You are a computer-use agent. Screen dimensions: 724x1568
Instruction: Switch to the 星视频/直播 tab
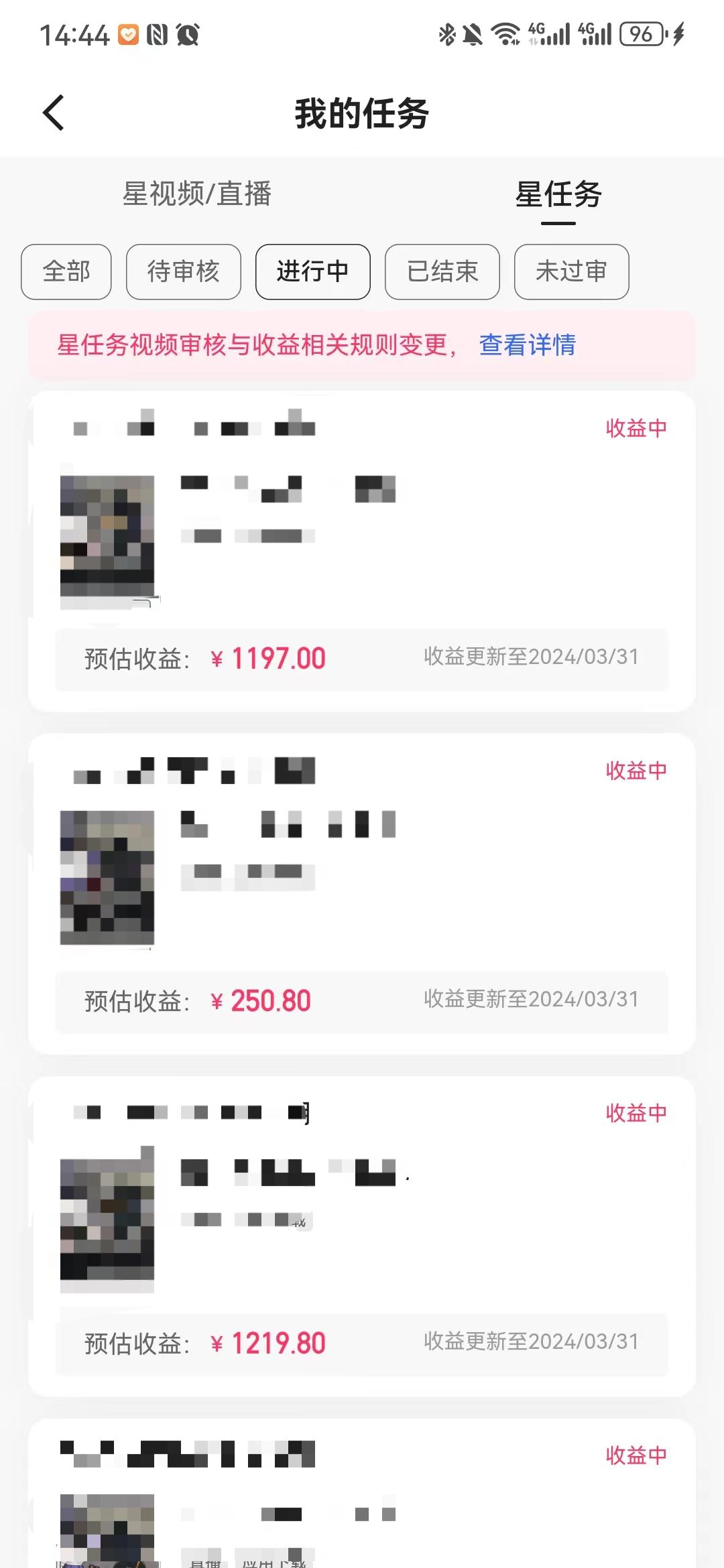click(x=197, y=194)
